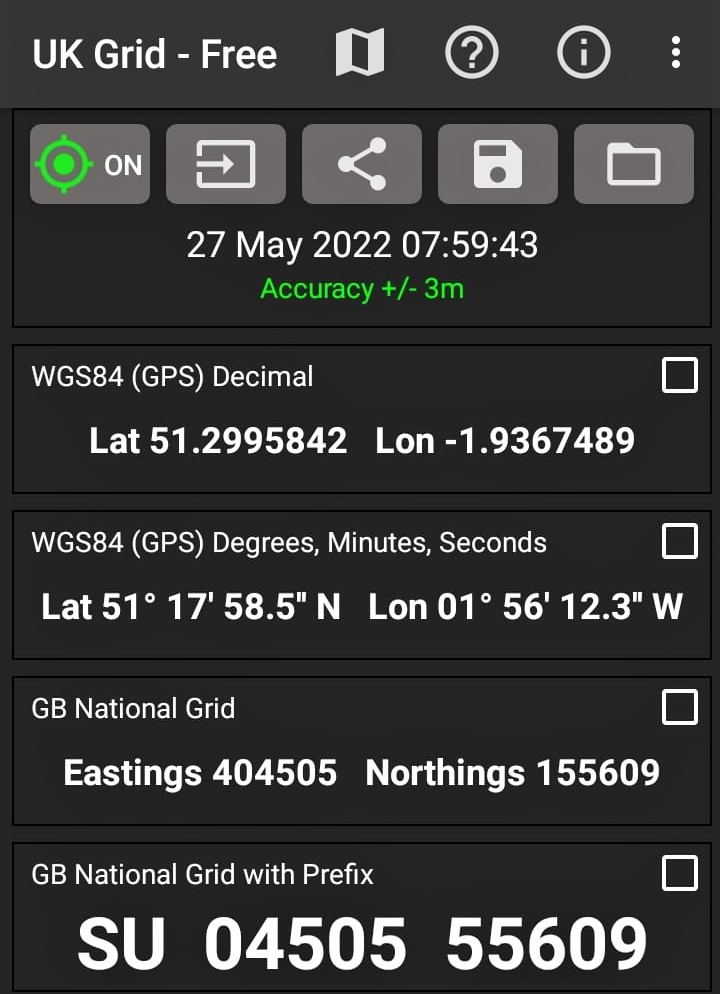Select the WGS84 (GPS) Decimal checkbox

pyautogui.click(x=680, y=376)
